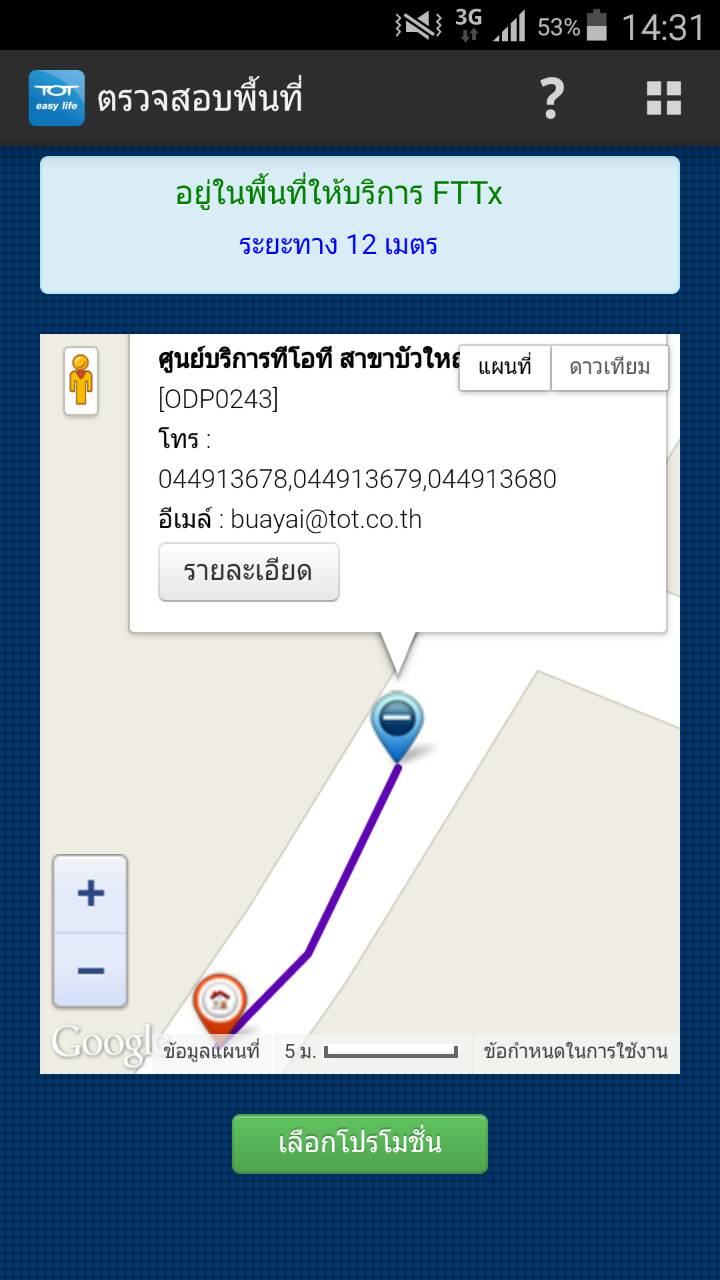Screen dimensions: 720x1280
Task: Switch map to ดาวเทียม satellite view
Action: pyautogui.click(x=609, y=367)
